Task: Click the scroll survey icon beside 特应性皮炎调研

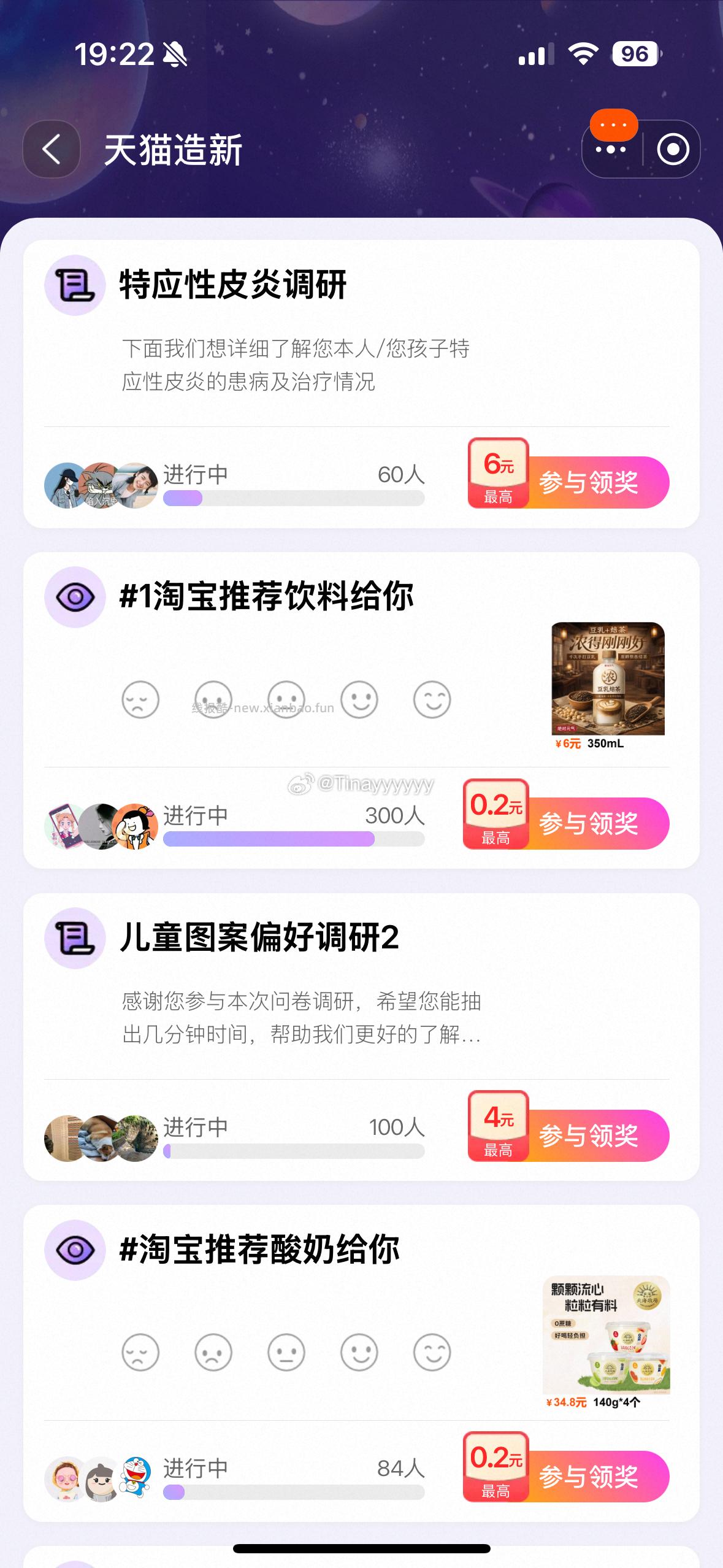Action: [75, 285]
